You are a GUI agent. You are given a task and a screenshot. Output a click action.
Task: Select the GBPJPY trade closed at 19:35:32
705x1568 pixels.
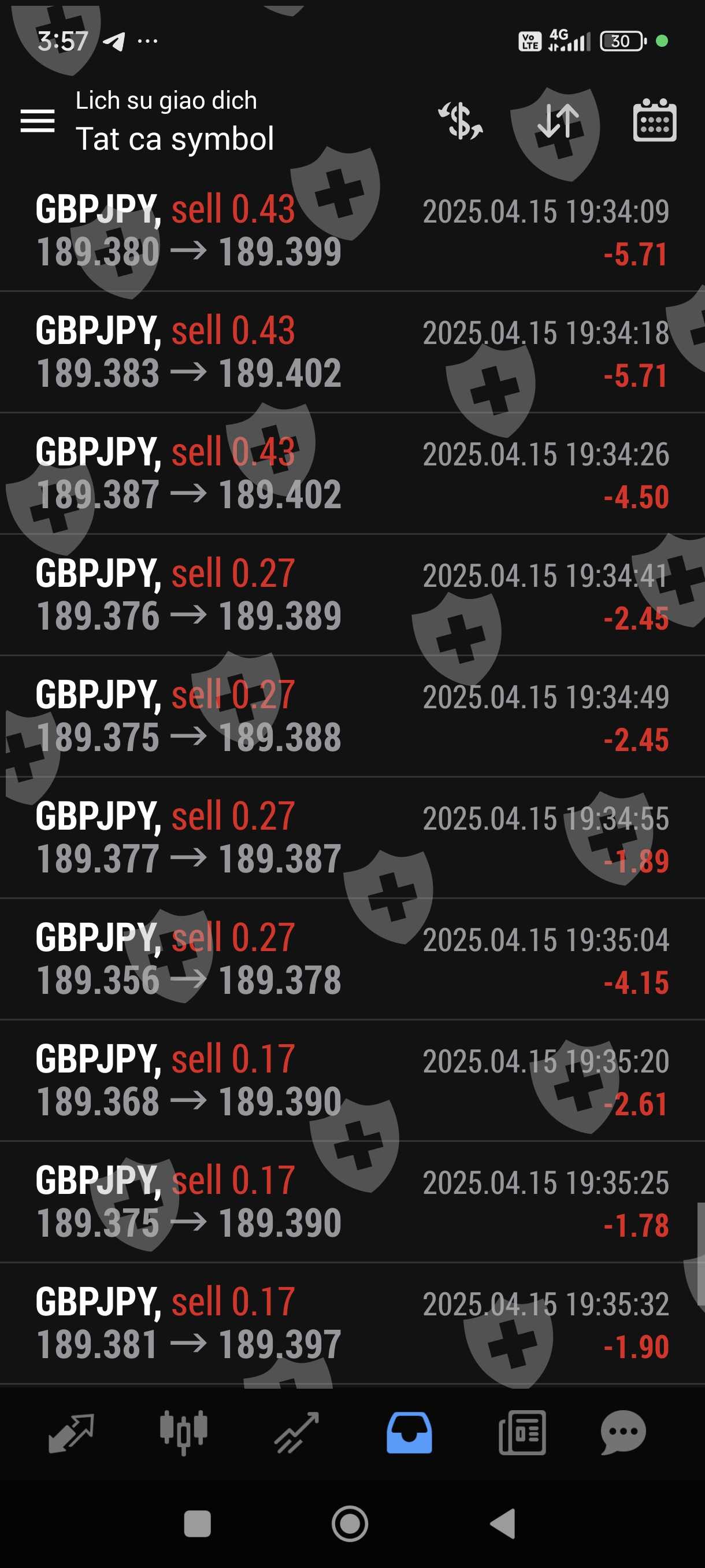pos(352,1323)
